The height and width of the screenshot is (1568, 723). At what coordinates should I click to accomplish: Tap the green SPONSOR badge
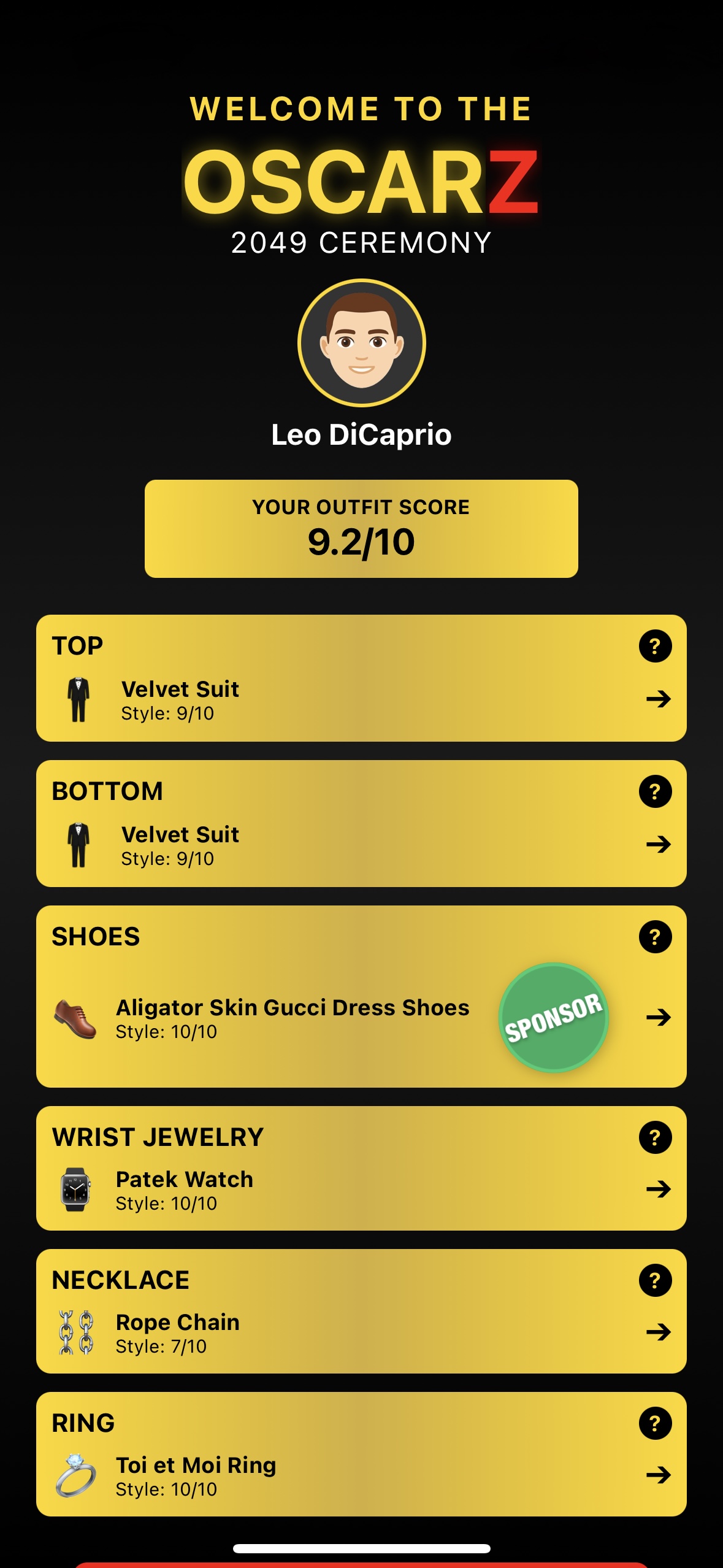(553, 1017)
